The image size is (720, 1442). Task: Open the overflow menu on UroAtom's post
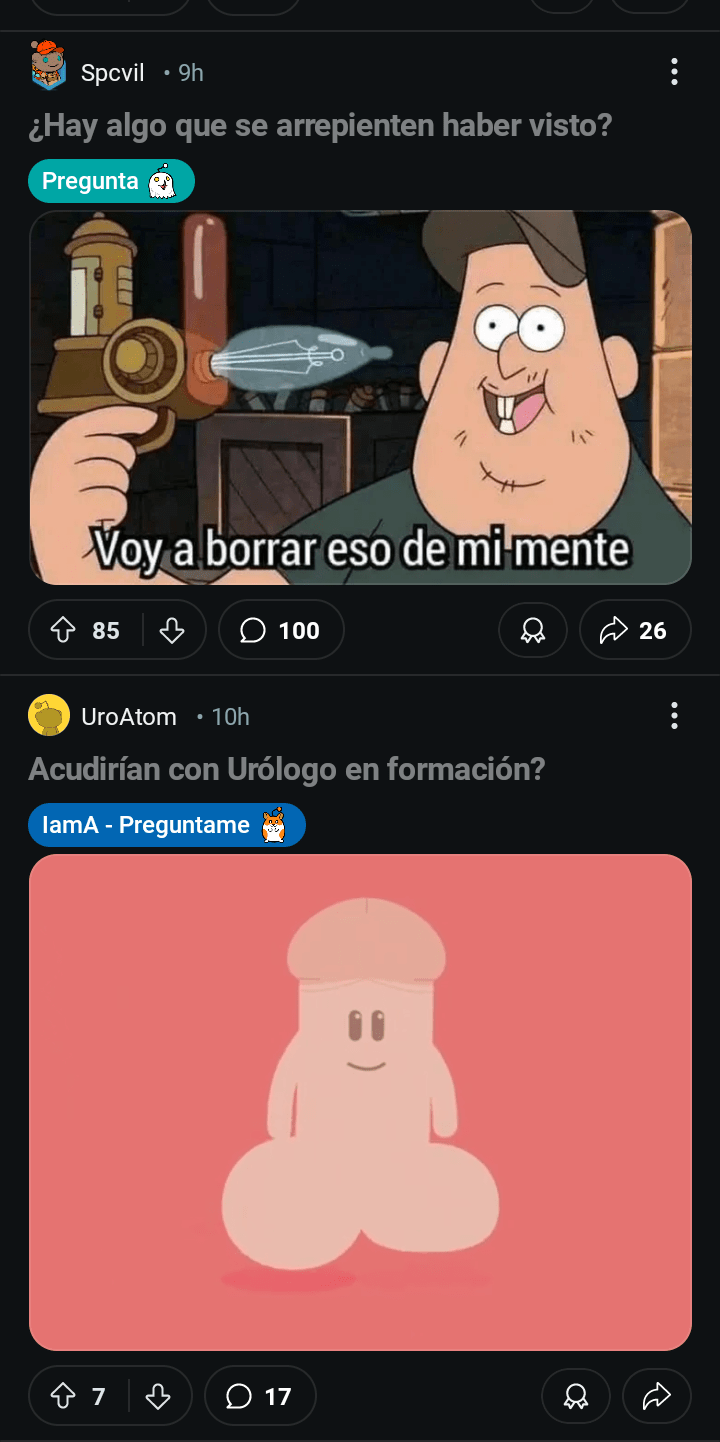click(x=674, y=716)
